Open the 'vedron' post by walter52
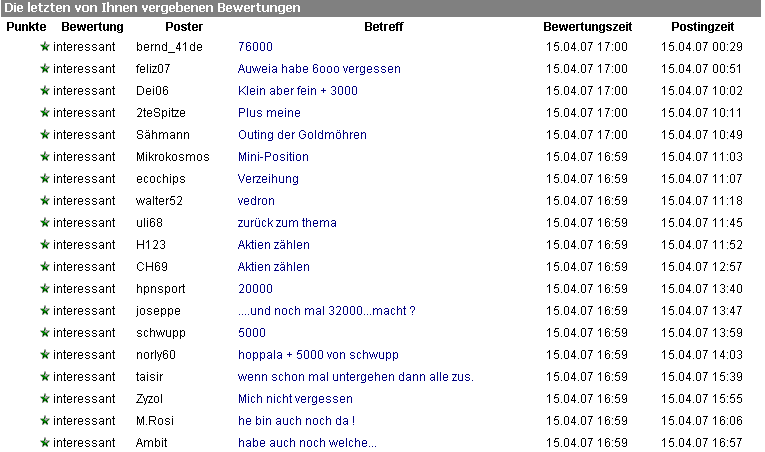 point(256,201)
